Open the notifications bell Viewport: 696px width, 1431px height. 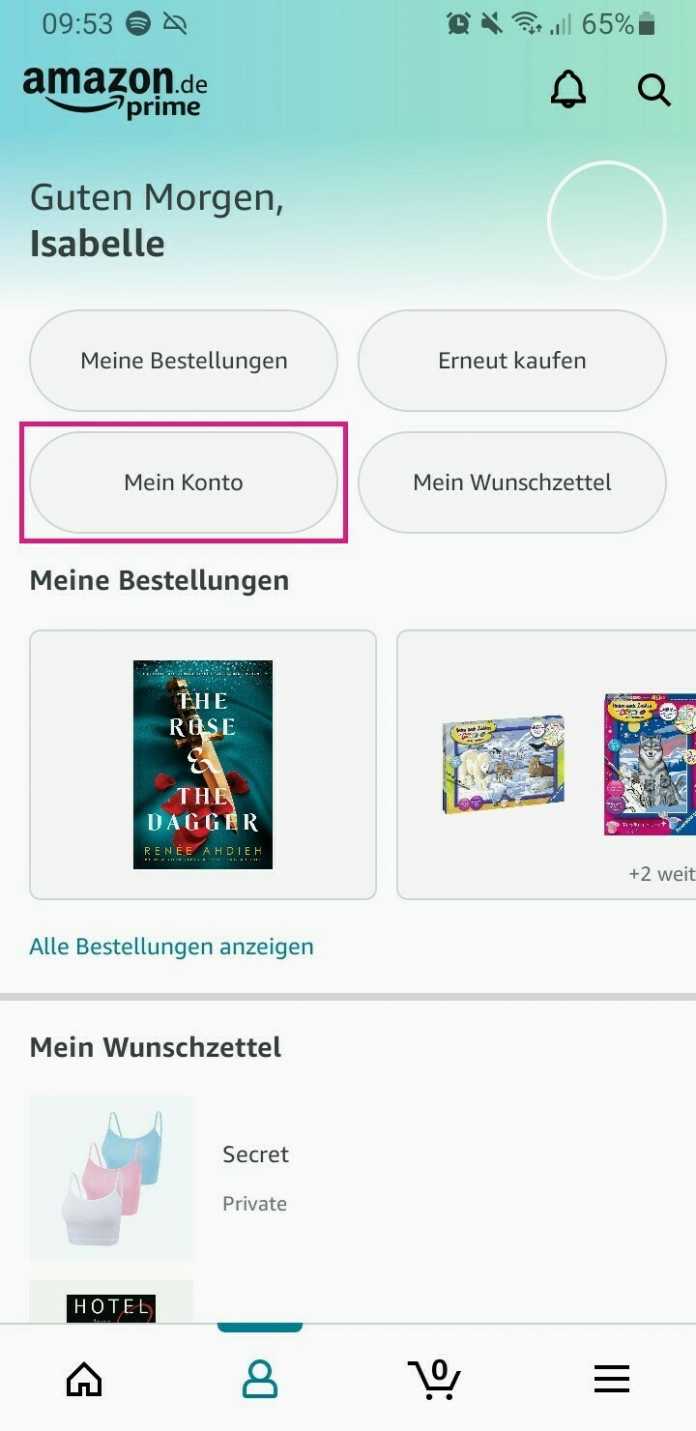pyautogui.click(x=568, y=90)
